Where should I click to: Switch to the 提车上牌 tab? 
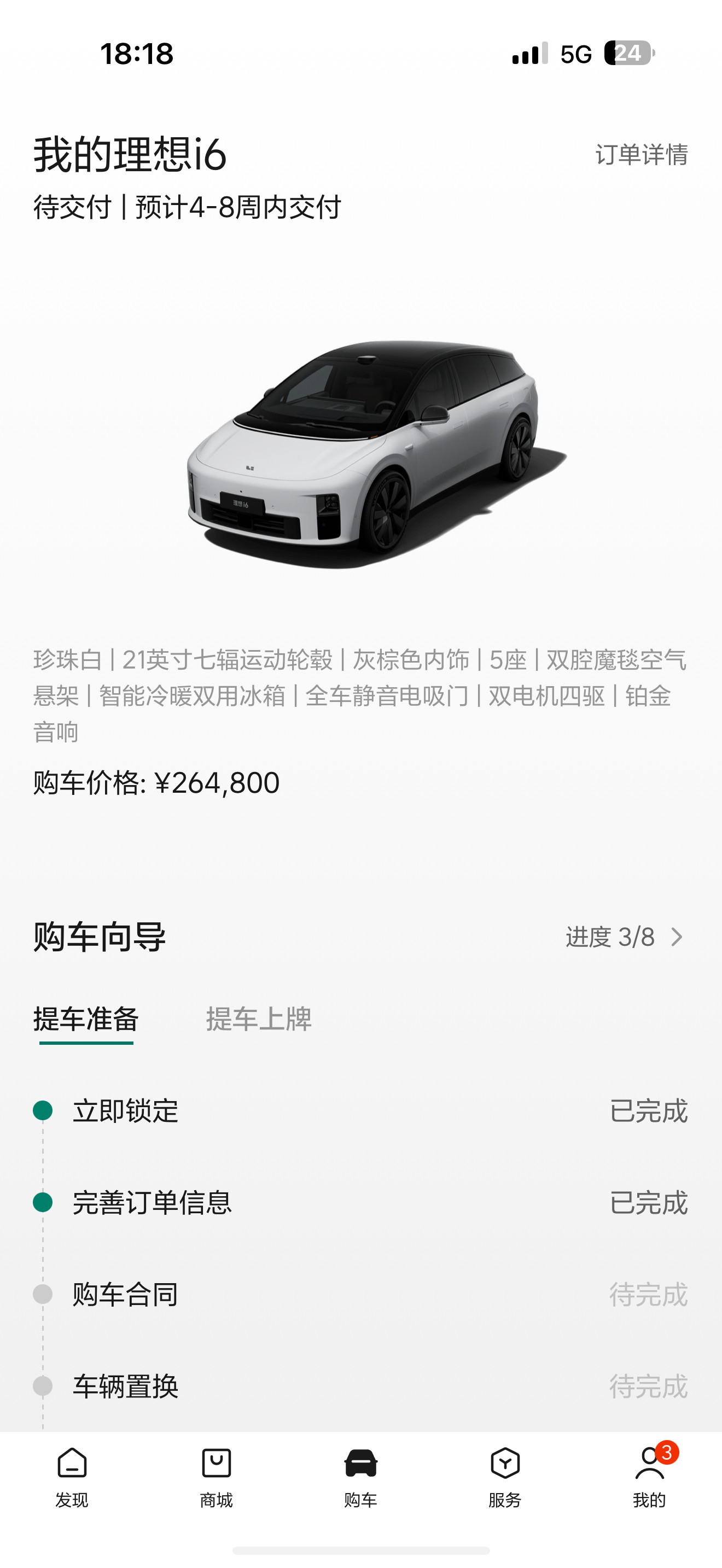click(259, 1019)
